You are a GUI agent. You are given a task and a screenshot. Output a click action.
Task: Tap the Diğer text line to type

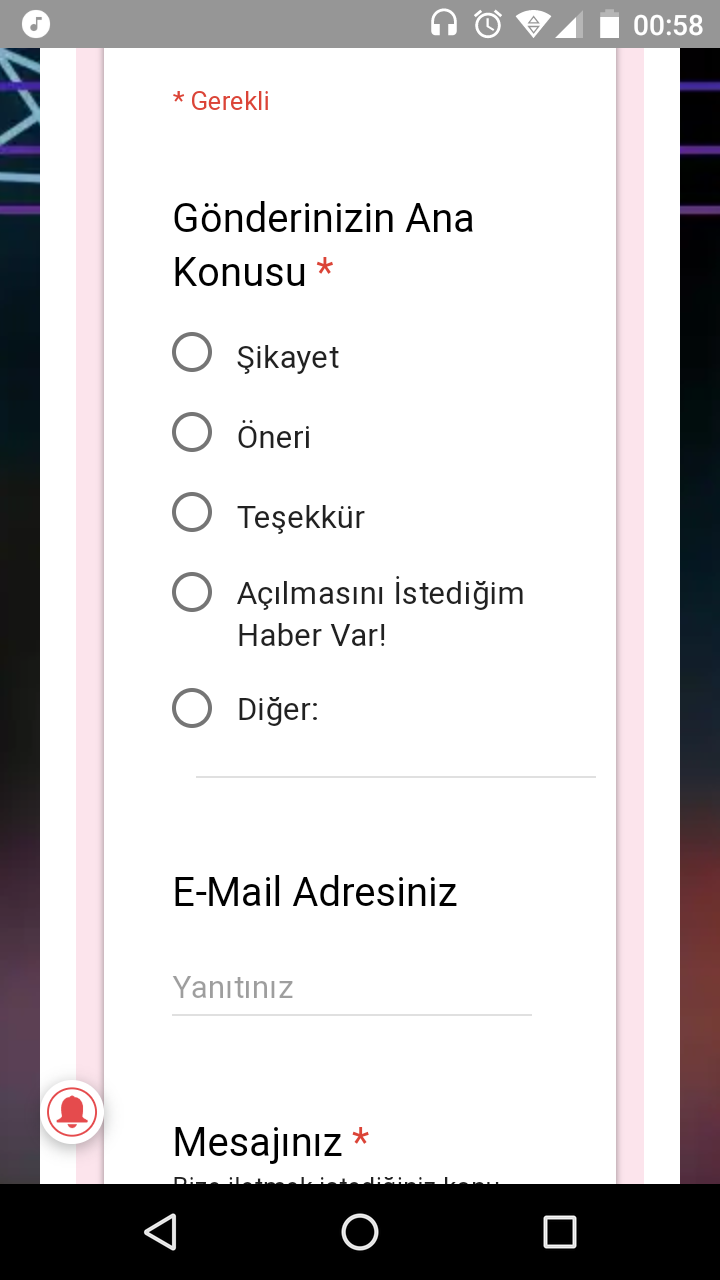tap(395, 758)
